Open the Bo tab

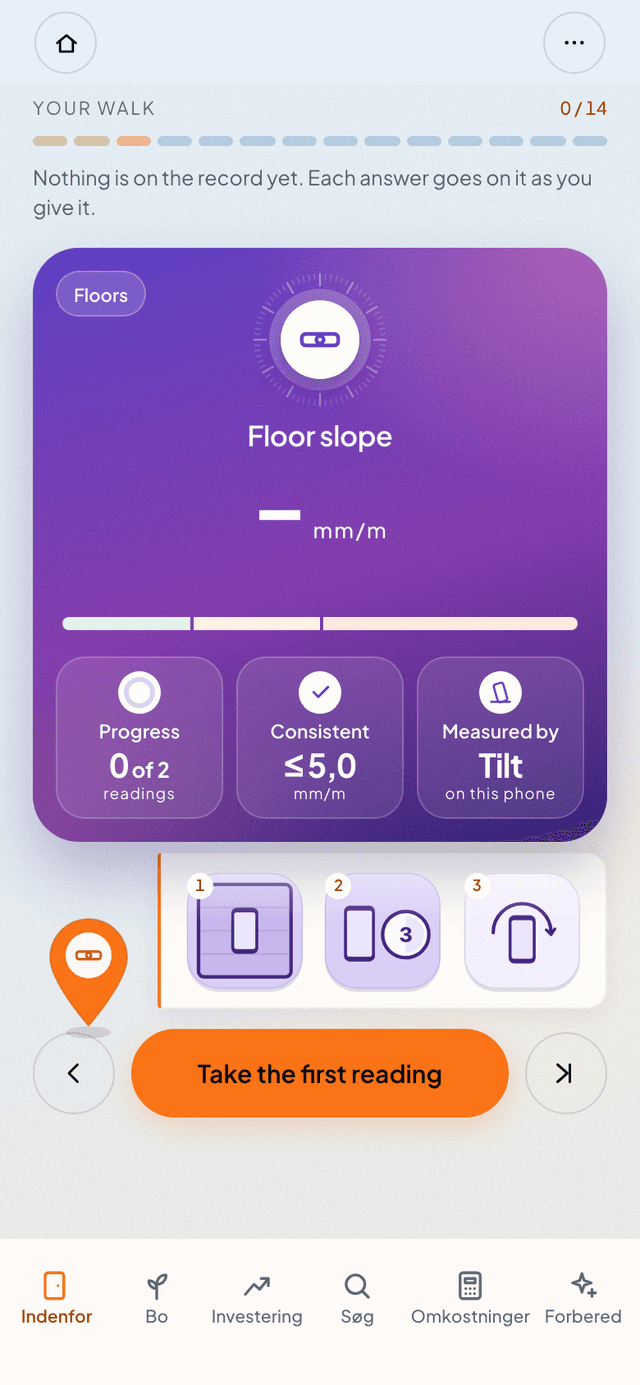(x=157, y=1298)
